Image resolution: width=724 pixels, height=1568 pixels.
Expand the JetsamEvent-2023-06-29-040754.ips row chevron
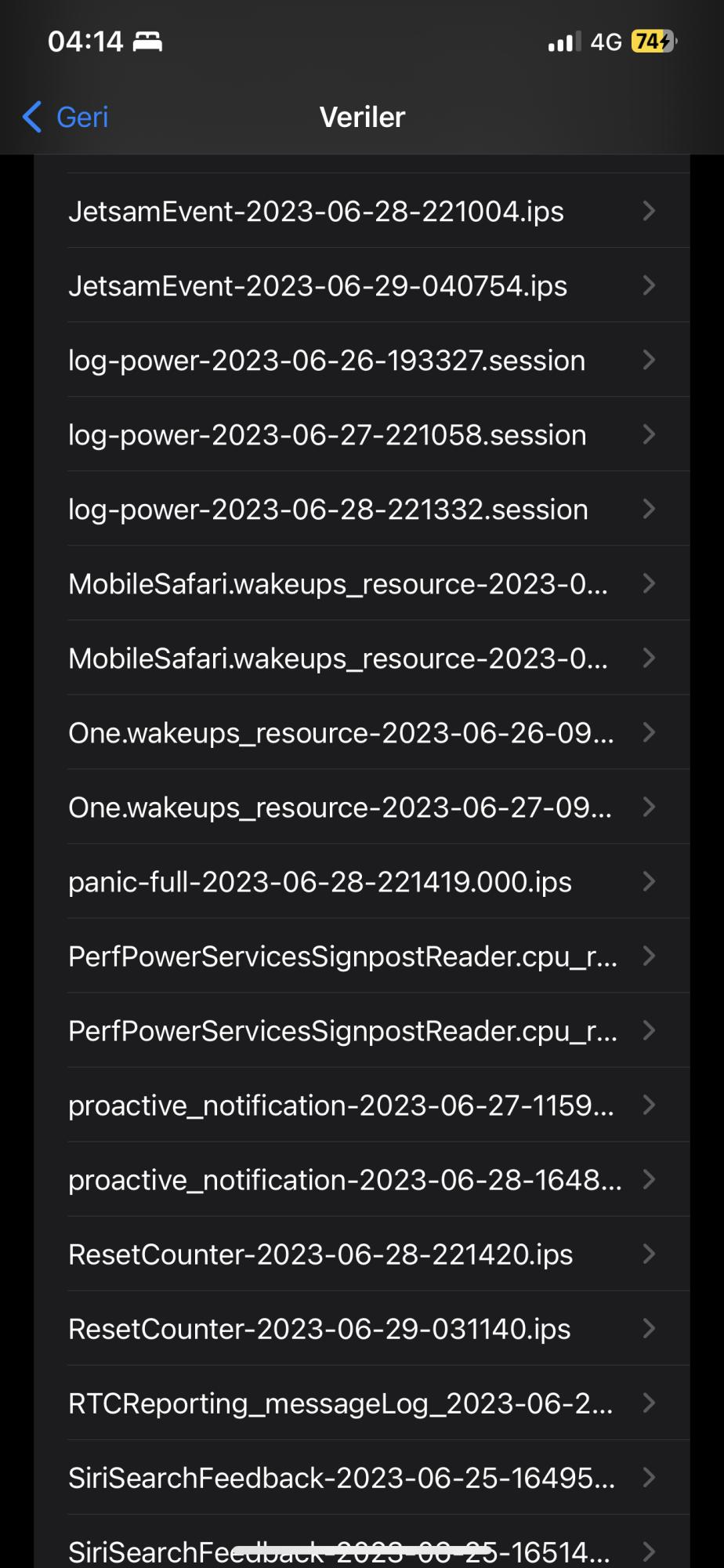click(x=649, y=285)
